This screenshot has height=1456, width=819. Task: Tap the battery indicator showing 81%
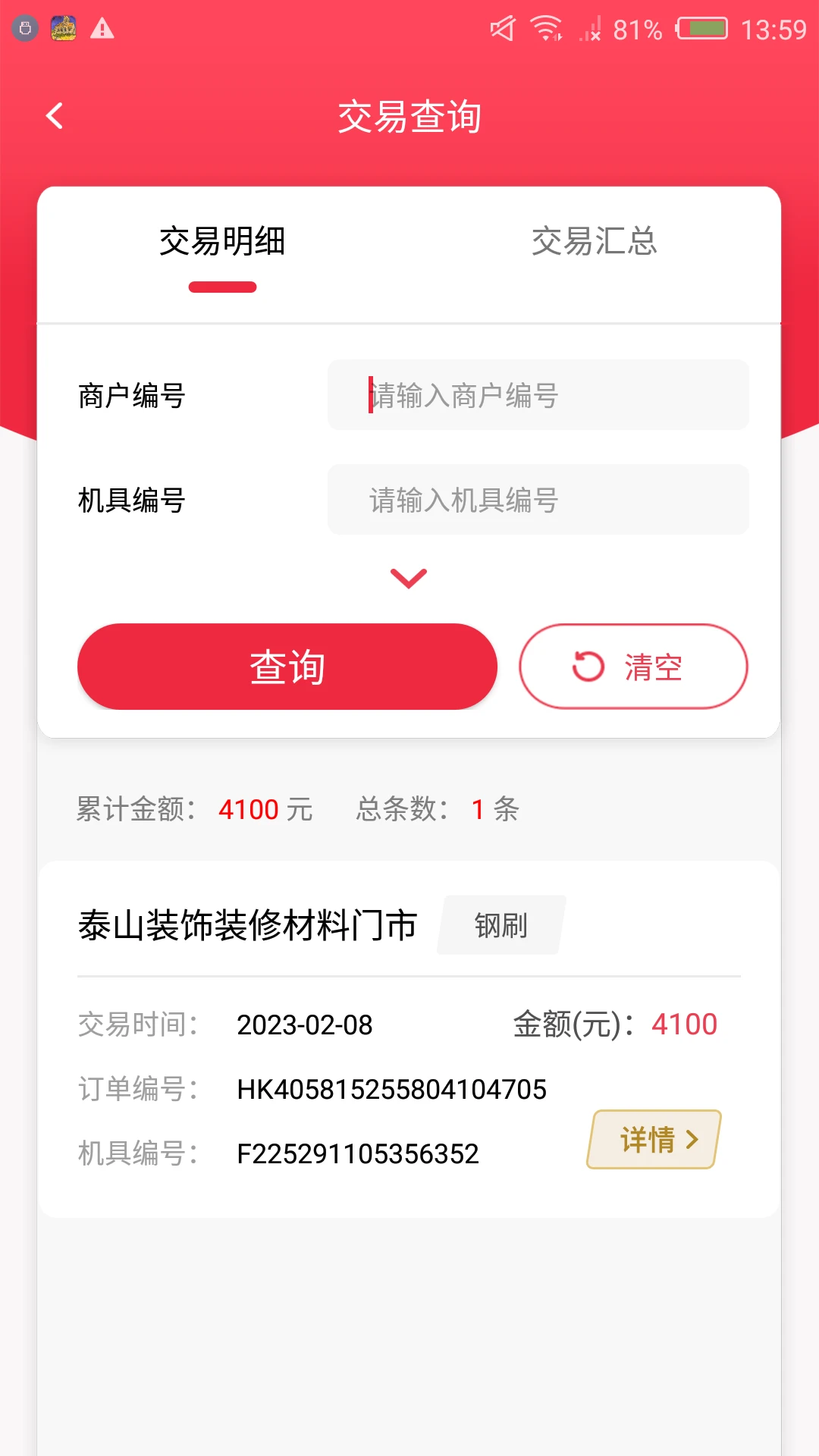(x=701, y=29)
